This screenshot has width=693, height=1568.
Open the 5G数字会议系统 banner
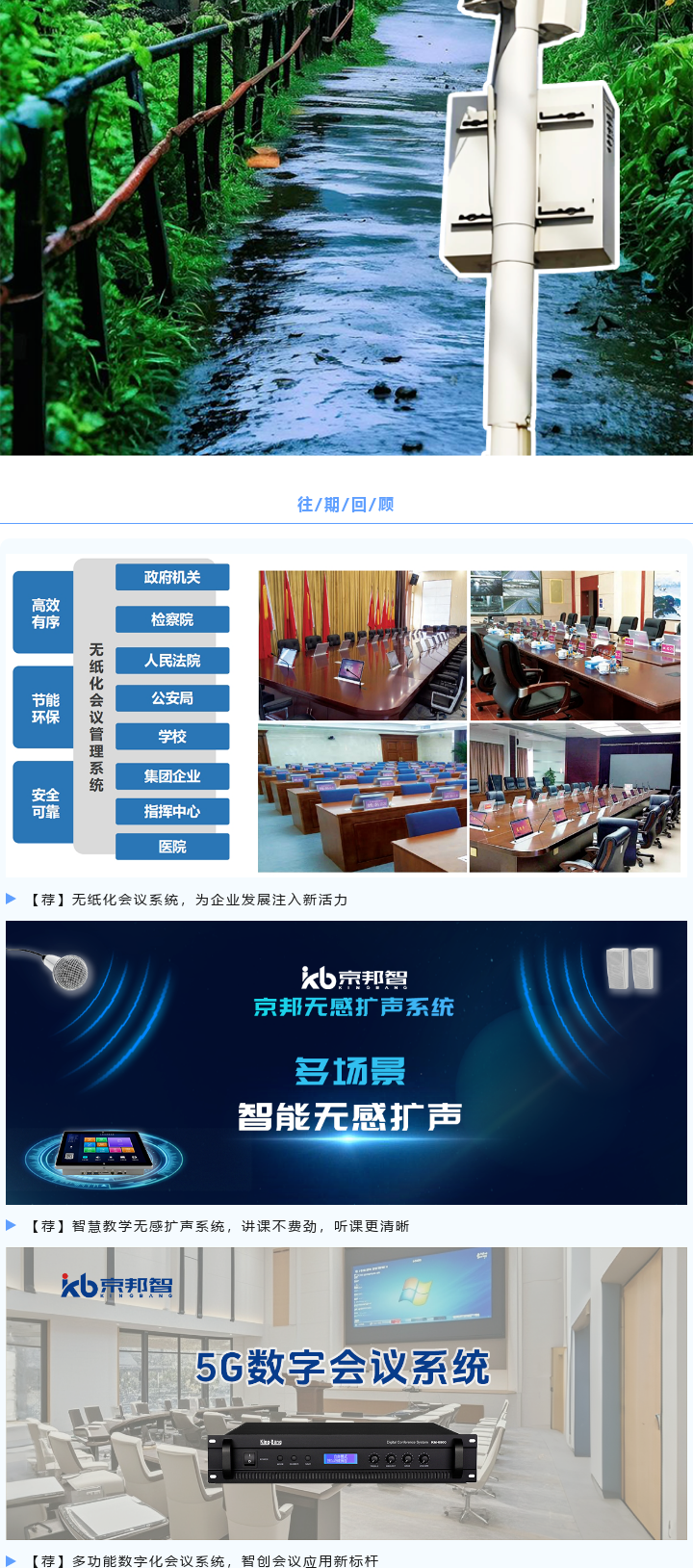pyautogui.click(x=346, y=1393)
